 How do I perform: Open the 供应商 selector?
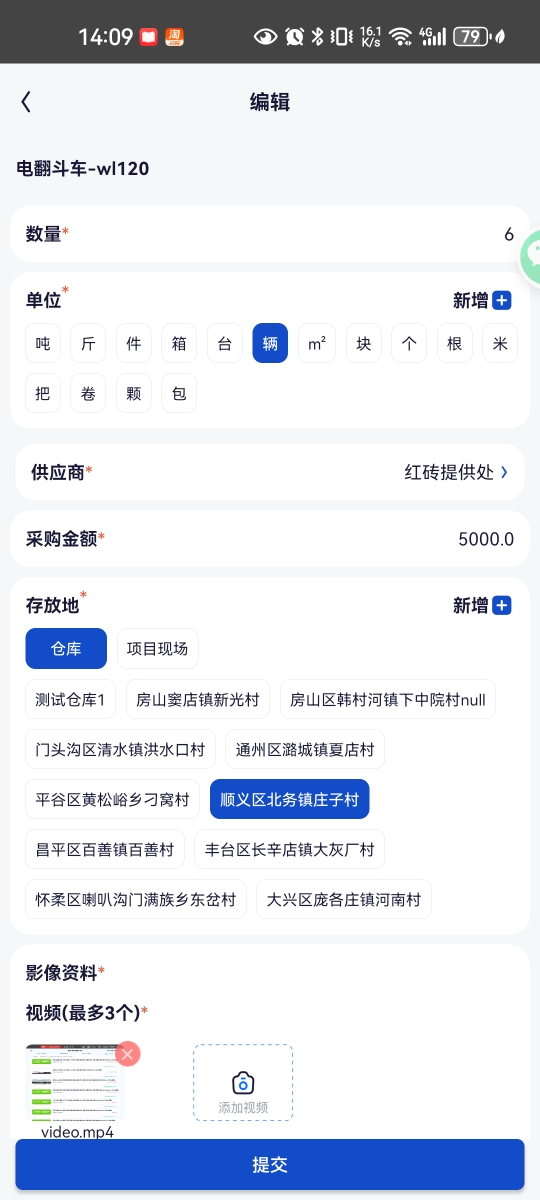pos(270,472)
